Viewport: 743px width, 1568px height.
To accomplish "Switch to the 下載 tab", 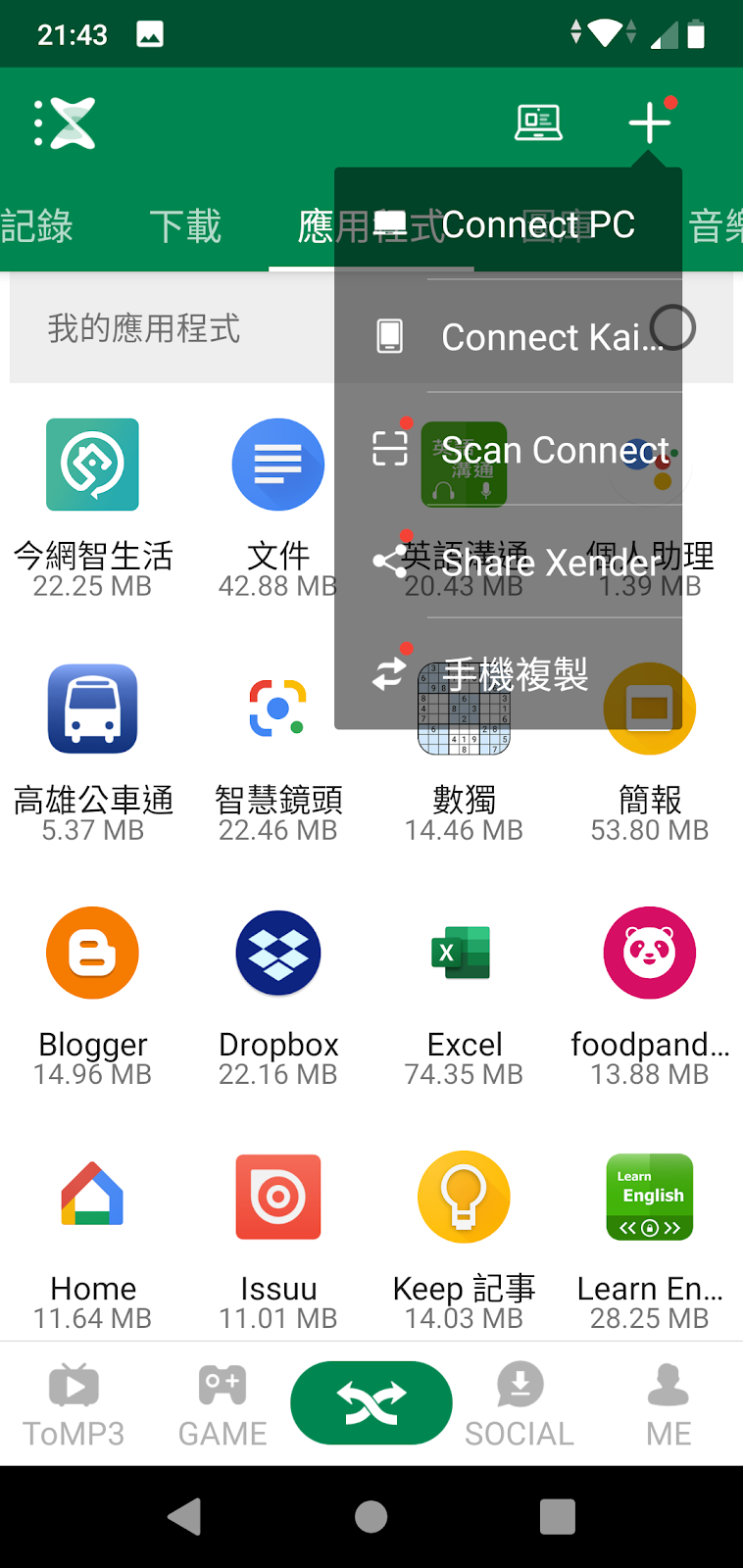I will click(185, 226).
